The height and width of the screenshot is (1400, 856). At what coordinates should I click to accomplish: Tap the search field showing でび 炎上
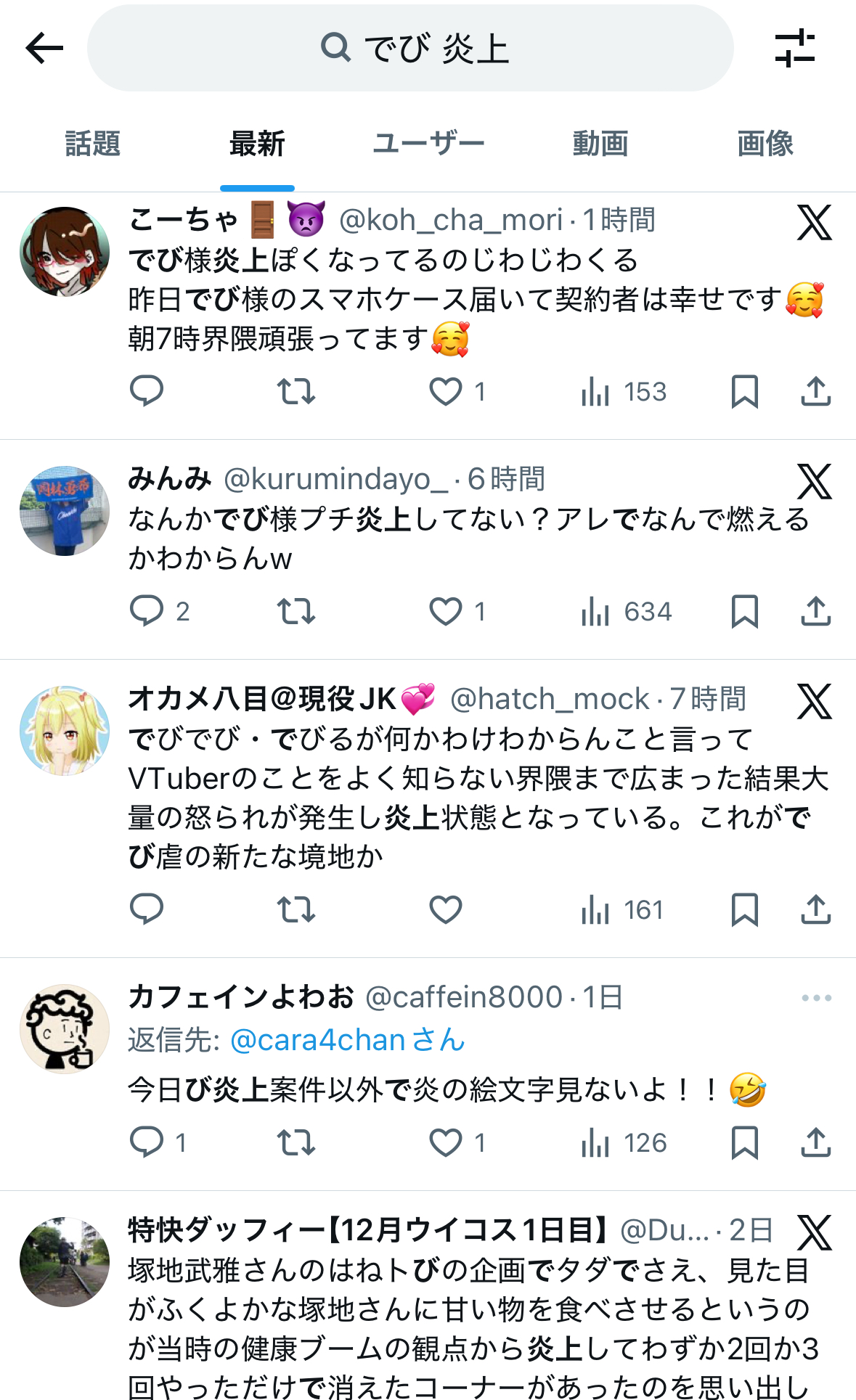click(410, 49)
